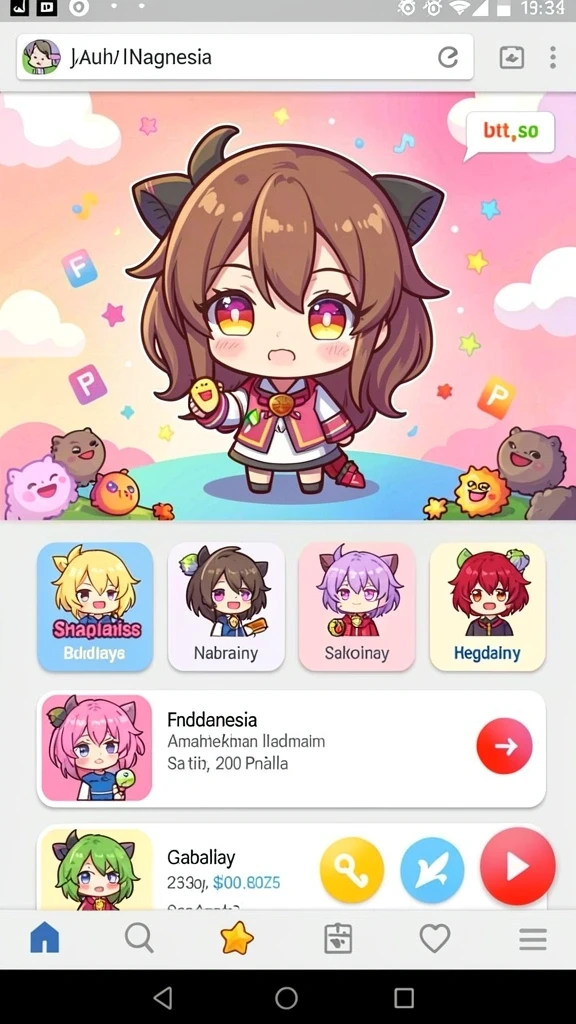The image size is (576, 1024).
Task: Choose the Hegdainy character card
Action: [487, 606]
